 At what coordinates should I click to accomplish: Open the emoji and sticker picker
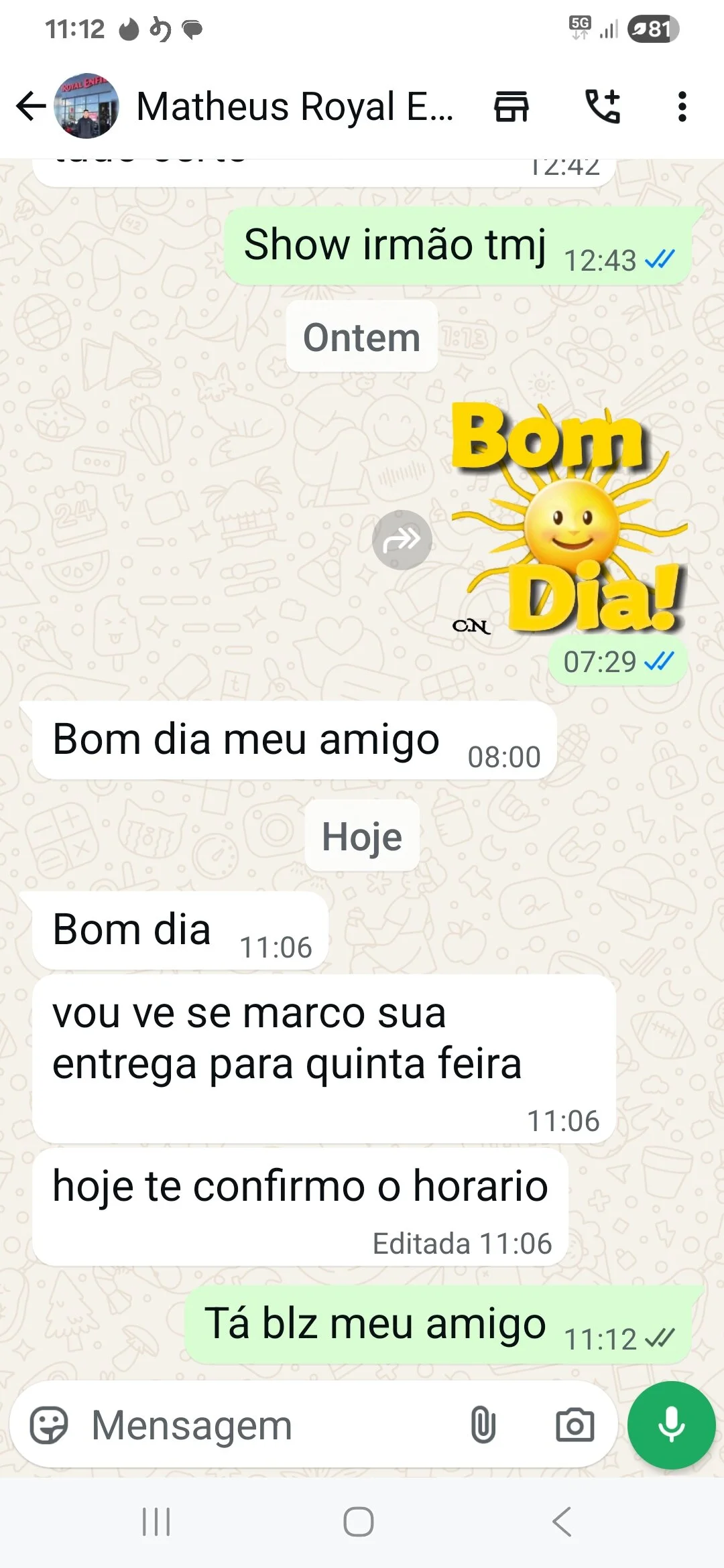pyautogui.click(x=49, y=1425)
